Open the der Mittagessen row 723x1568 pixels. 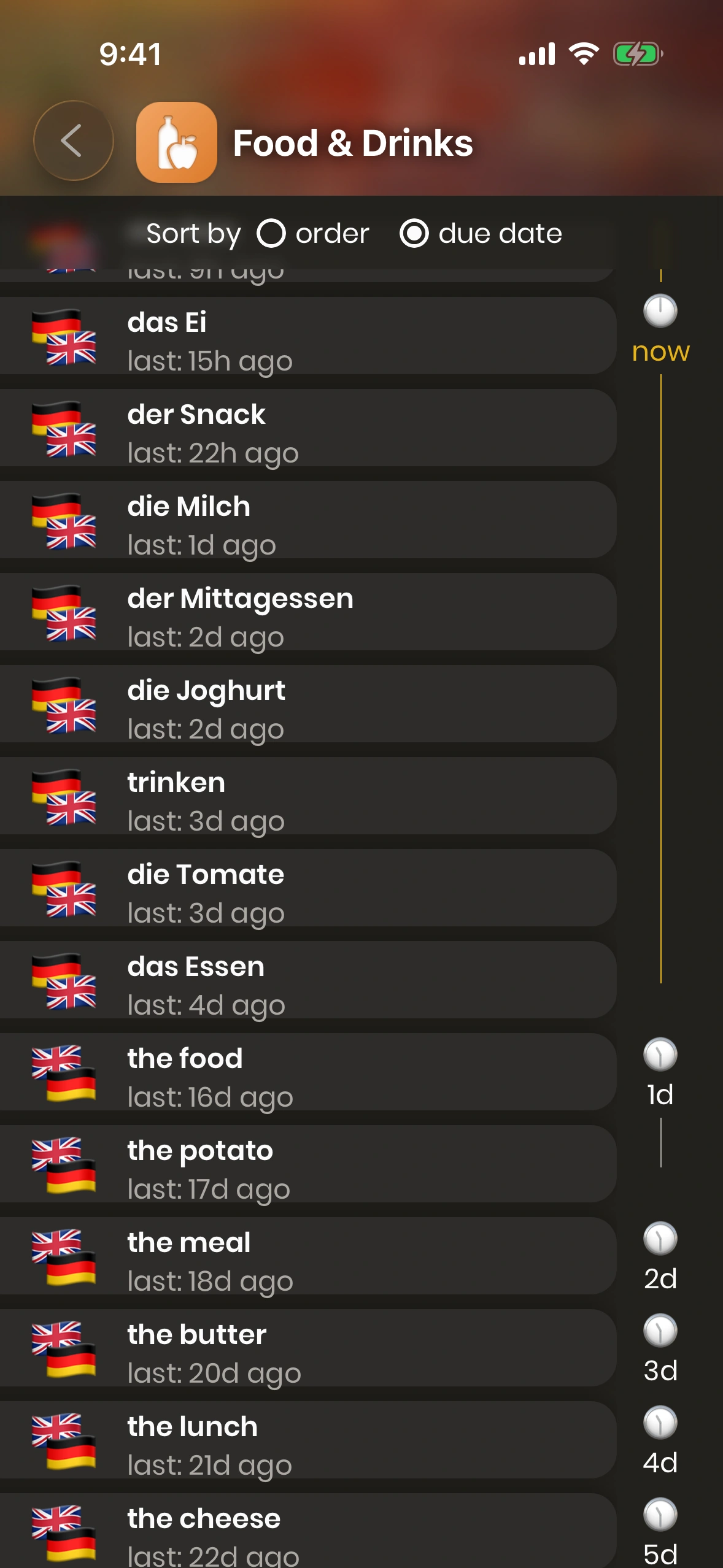307,612
